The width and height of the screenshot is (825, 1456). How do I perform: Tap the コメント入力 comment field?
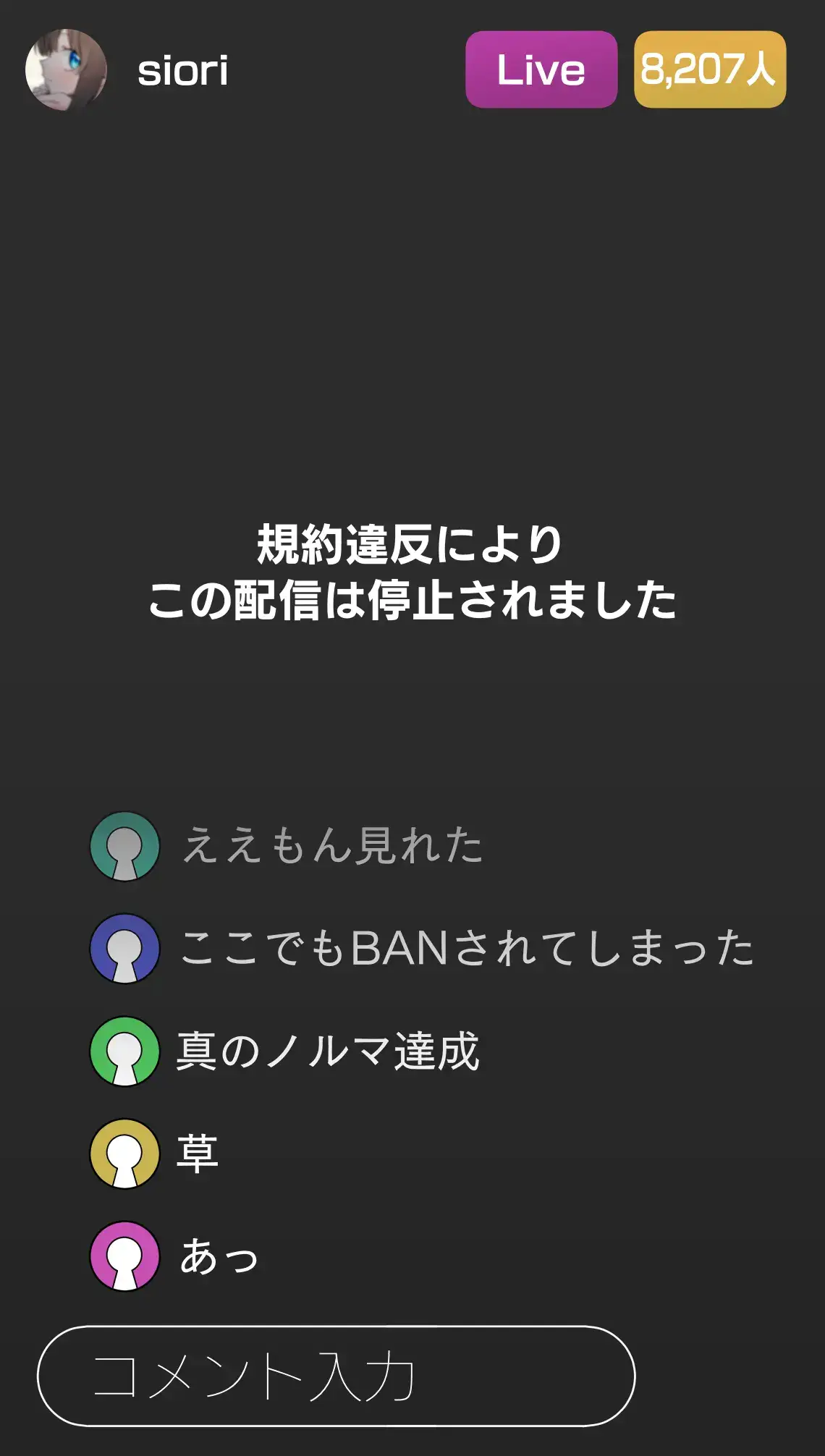(336, 1376)
